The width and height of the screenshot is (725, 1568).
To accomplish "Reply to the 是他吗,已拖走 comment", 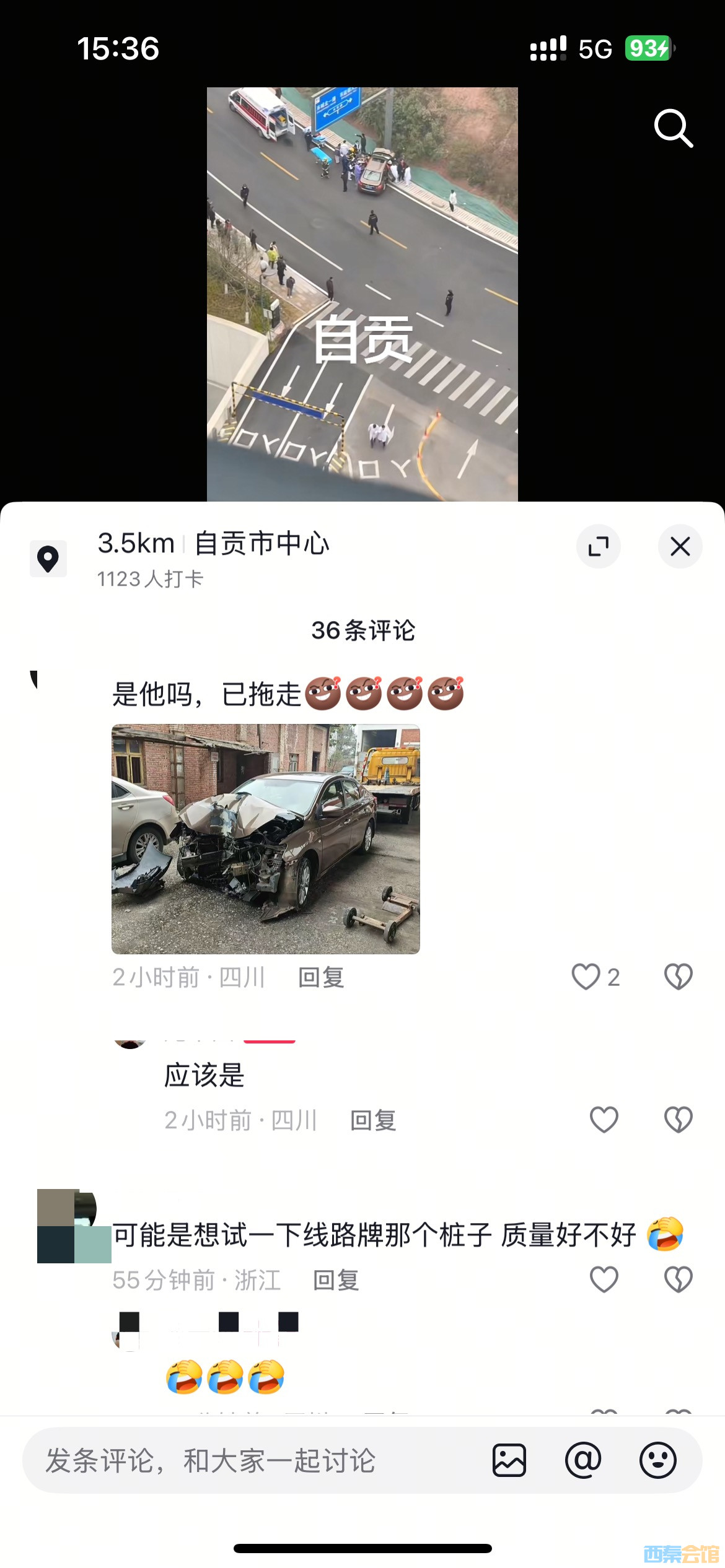I will pyautogui.click(x=321, y=977).
